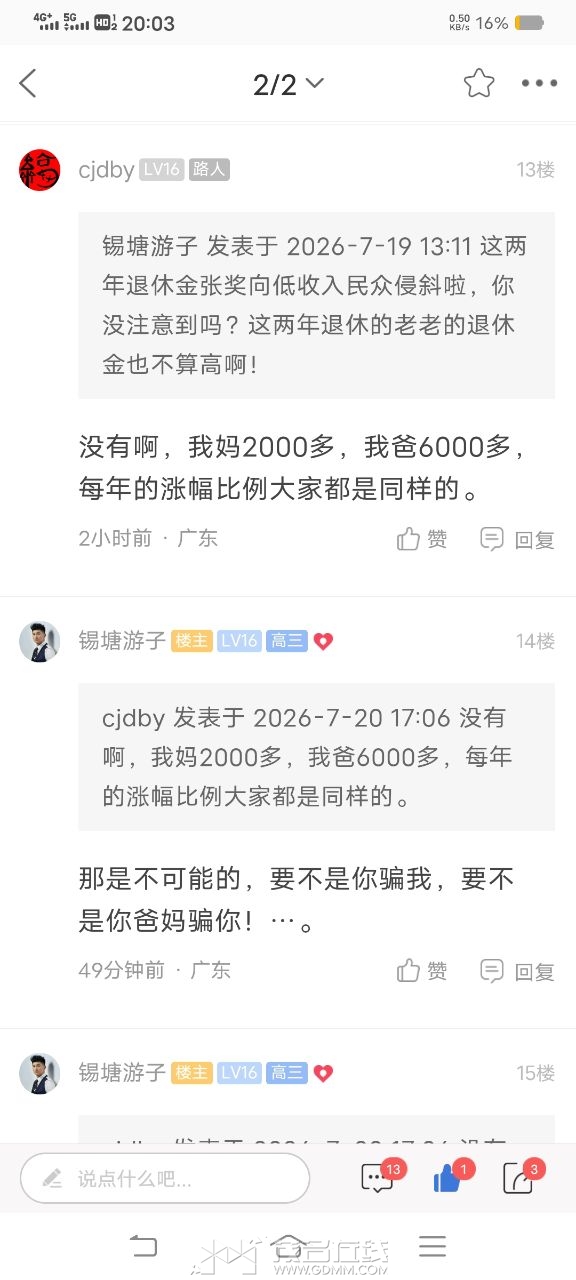Open the three-dot overflow menu
This screenshot has width=576, height=1280.
(x=539, y=84)
